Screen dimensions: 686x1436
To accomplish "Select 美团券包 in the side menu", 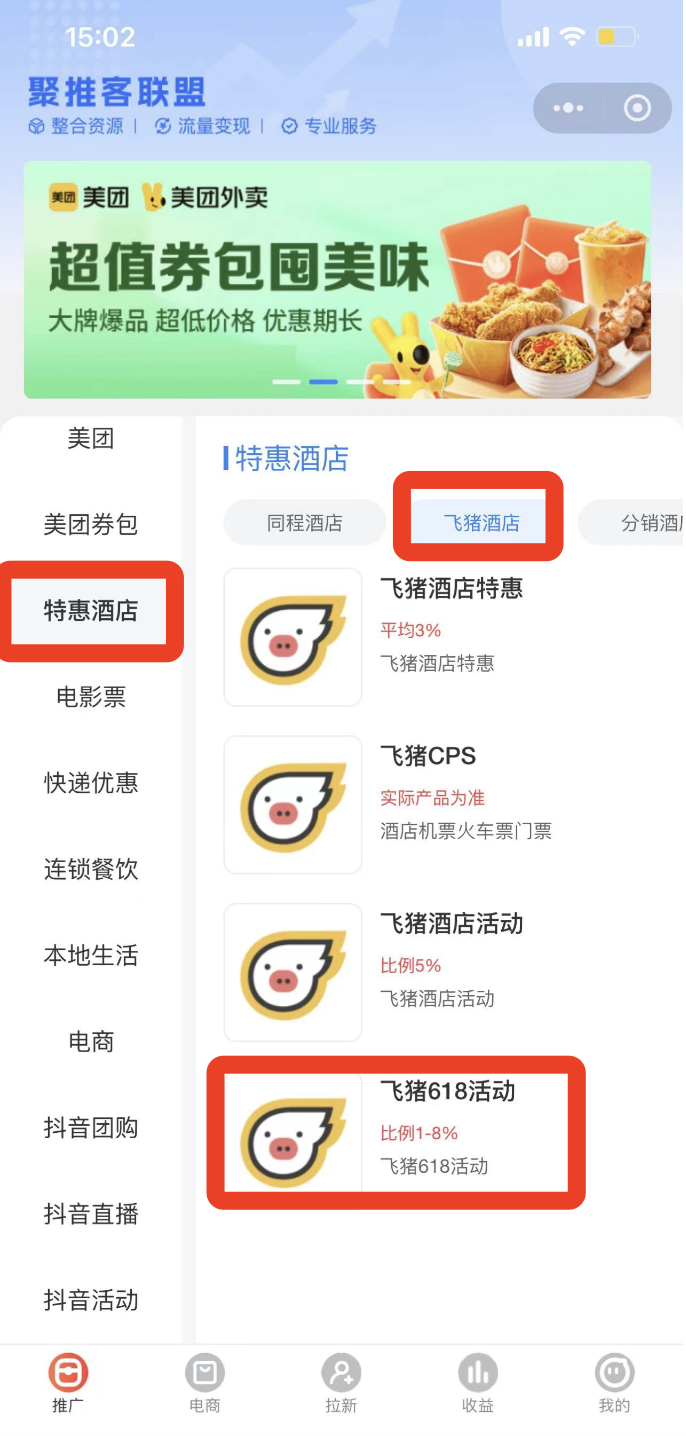I will 91,524.
